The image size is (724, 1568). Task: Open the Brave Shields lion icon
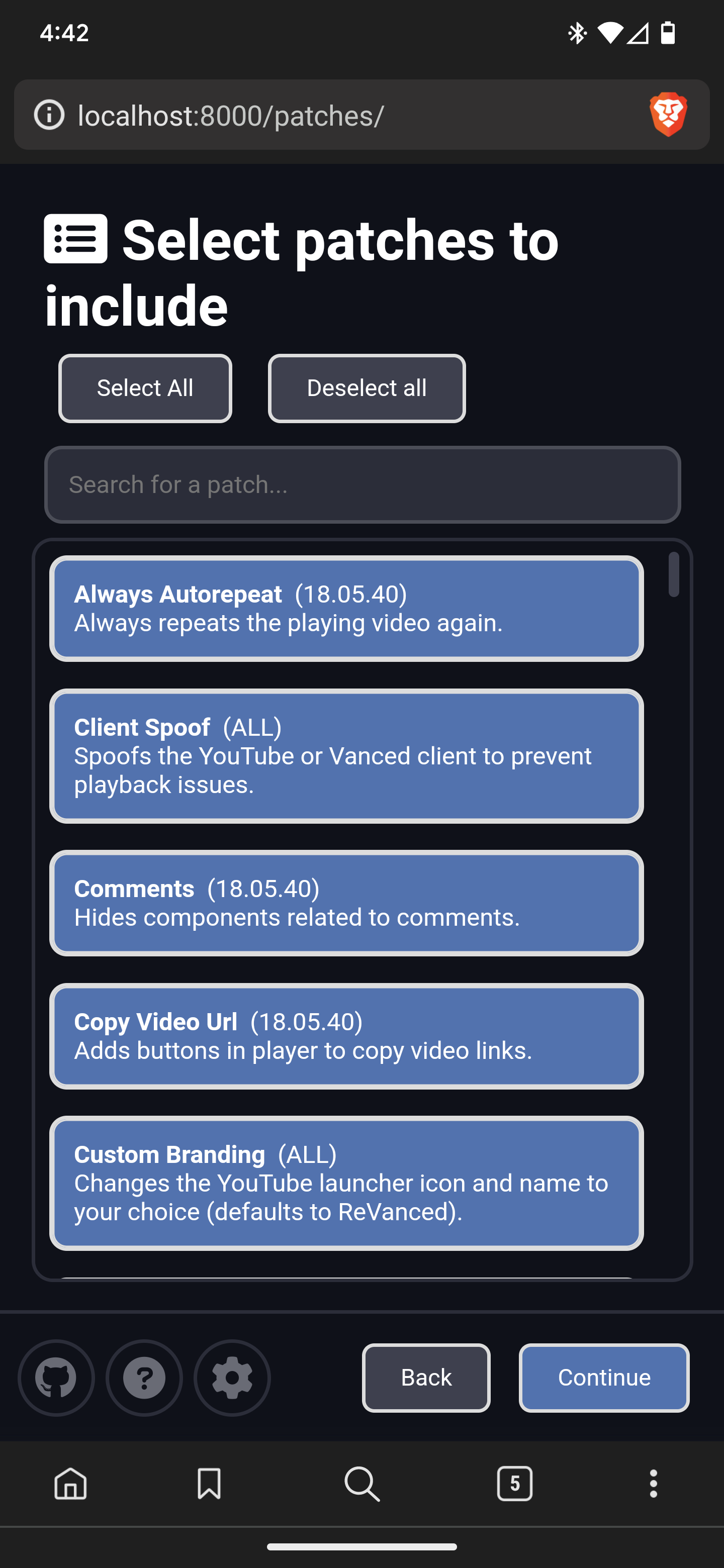click(668, 115)
